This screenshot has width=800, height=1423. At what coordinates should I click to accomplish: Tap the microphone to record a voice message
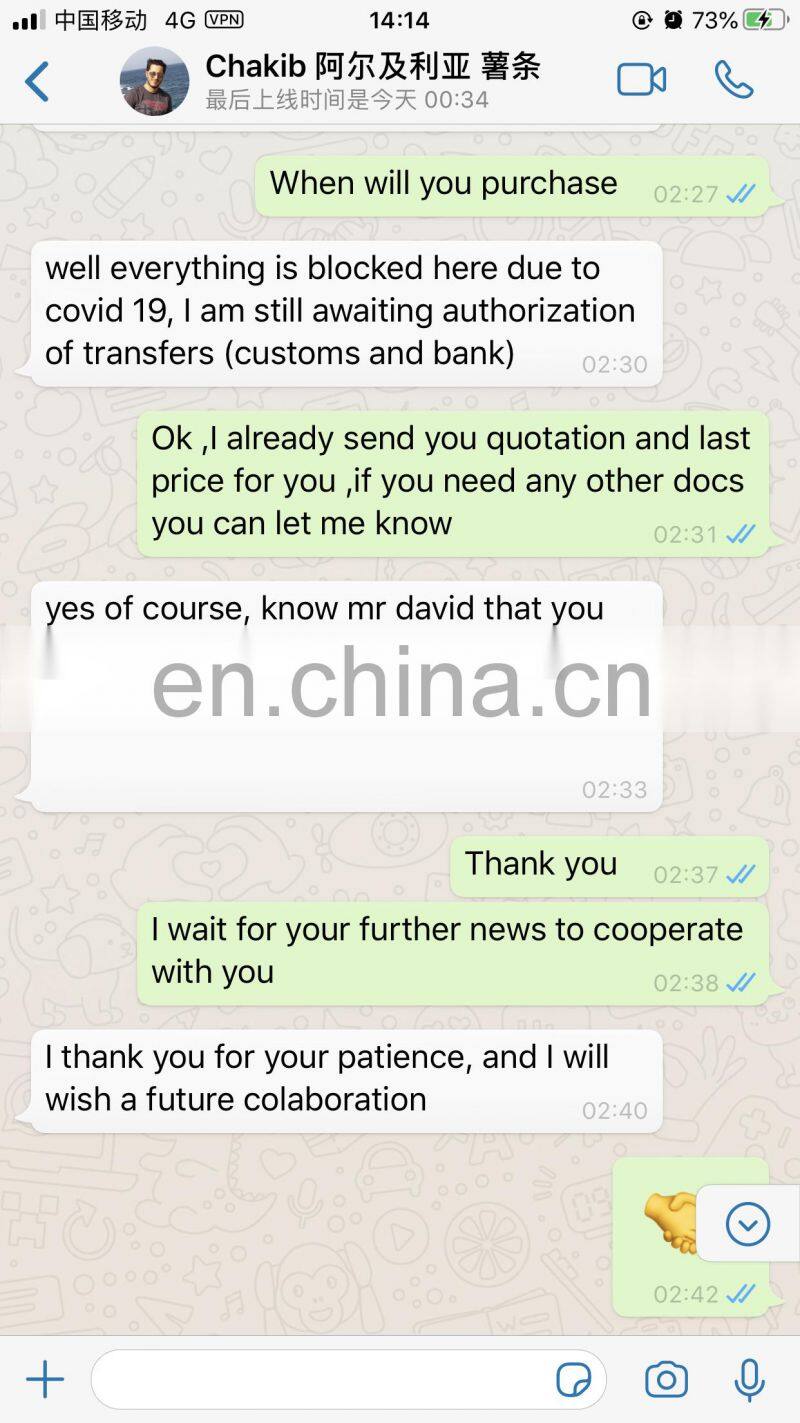click(x=749, y=1380)
